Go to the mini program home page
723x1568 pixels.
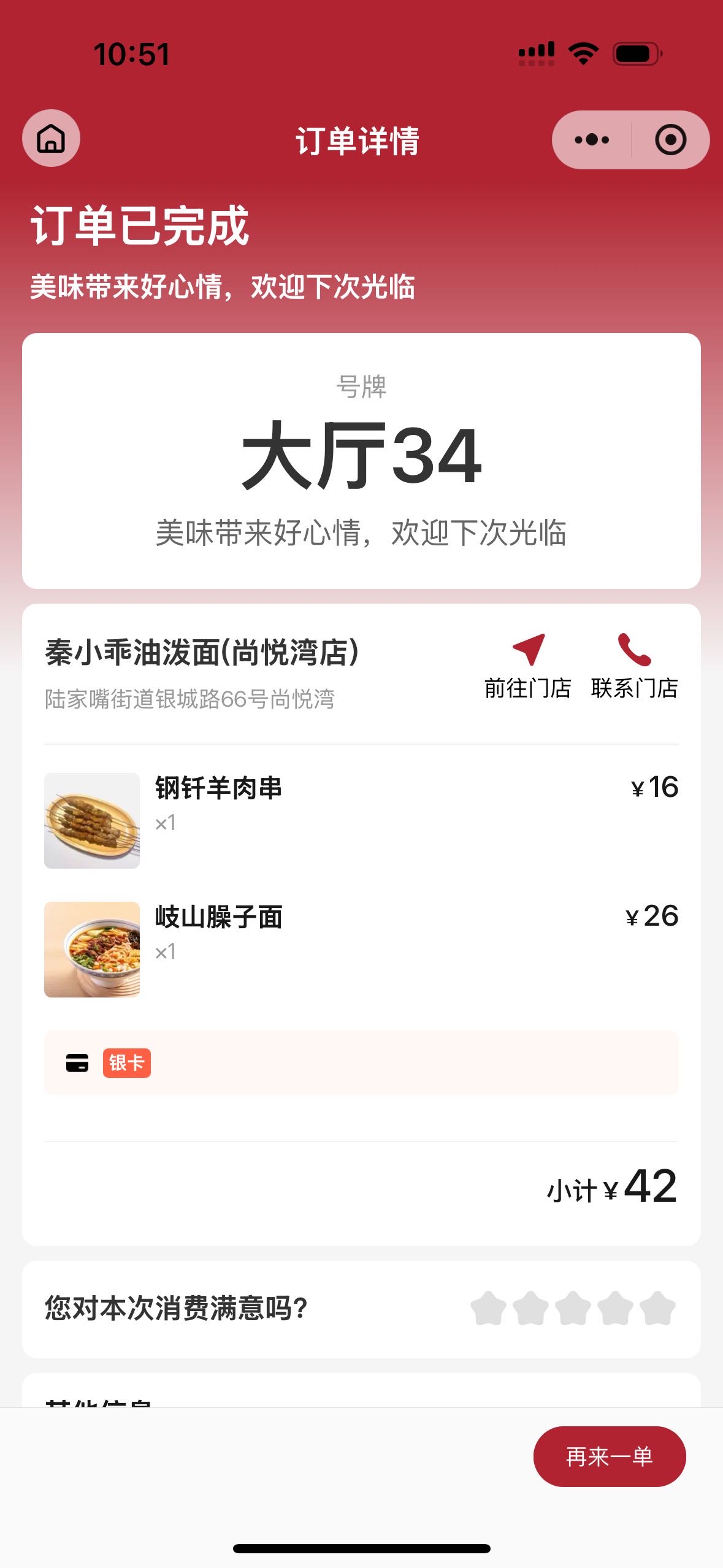(x=51, y=138)
